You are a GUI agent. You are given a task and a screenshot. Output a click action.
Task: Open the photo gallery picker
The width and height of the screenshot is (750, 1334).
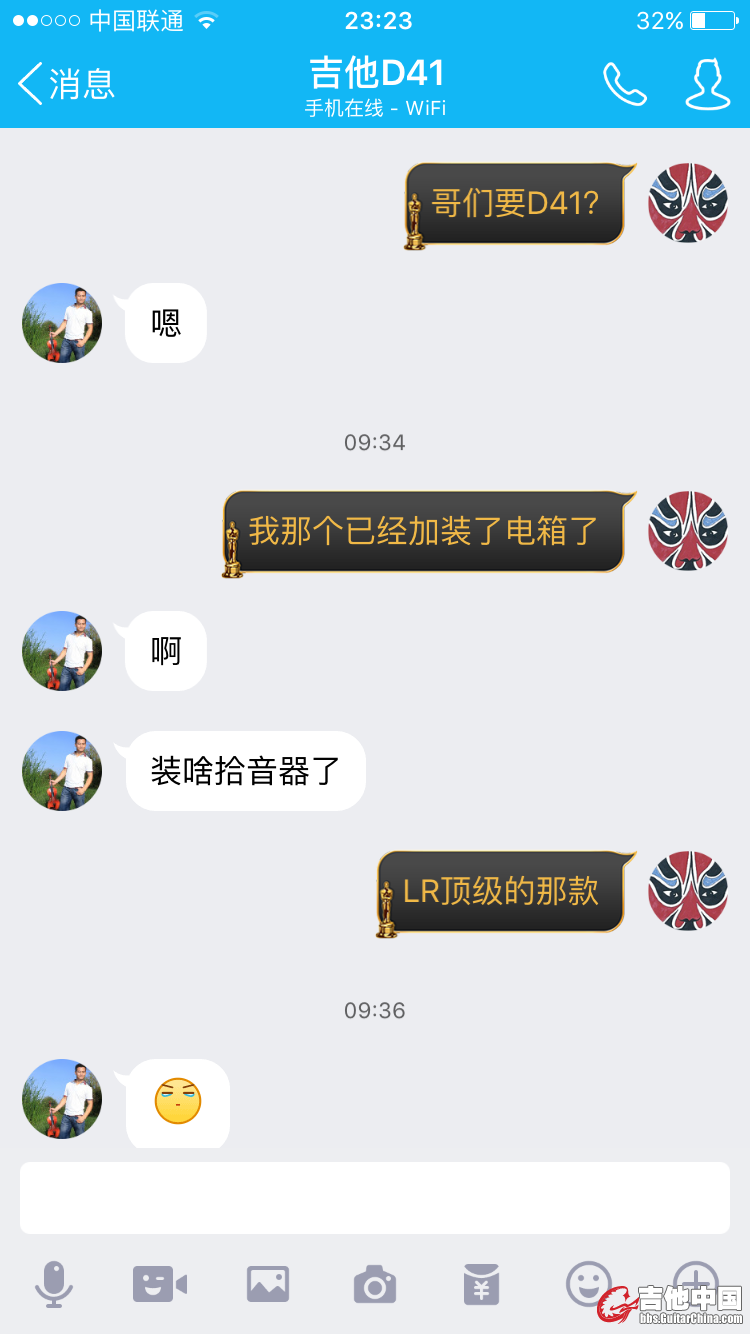268,1283
